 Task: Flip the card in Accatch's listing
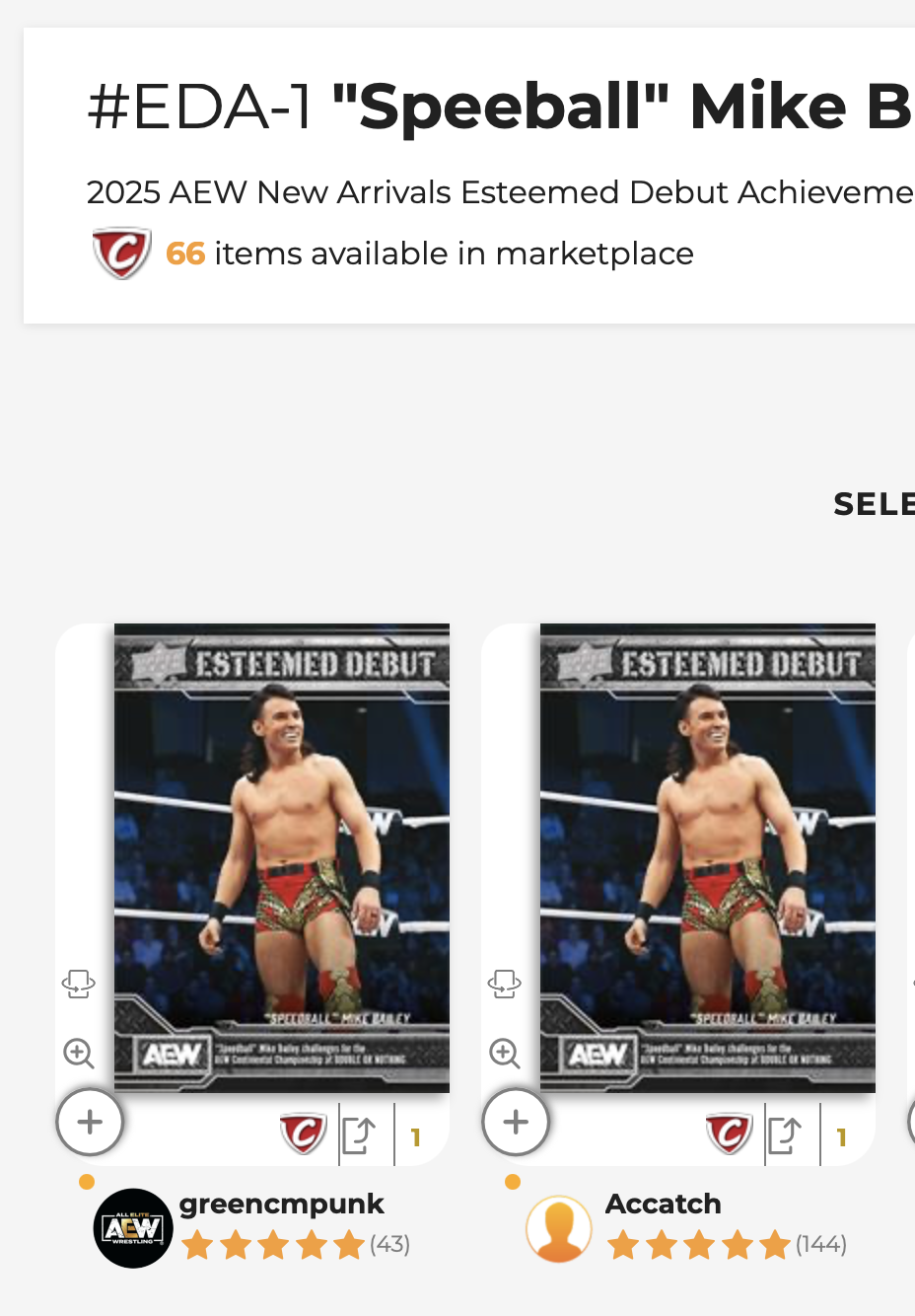[504, 983]
